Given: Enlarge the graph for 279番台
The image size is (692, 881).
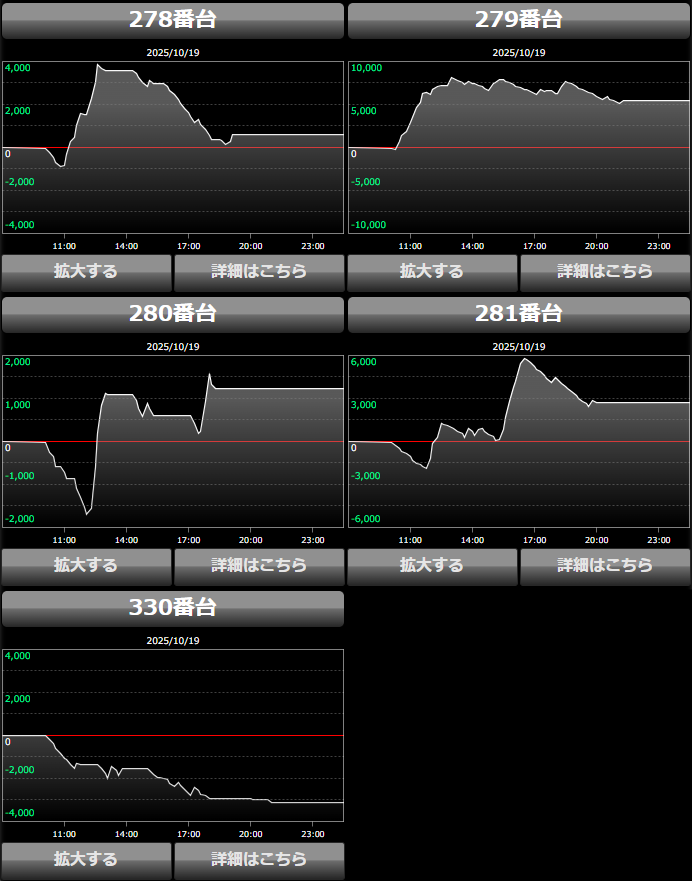Looking at the screenshot, I should (x=432, y=271).
